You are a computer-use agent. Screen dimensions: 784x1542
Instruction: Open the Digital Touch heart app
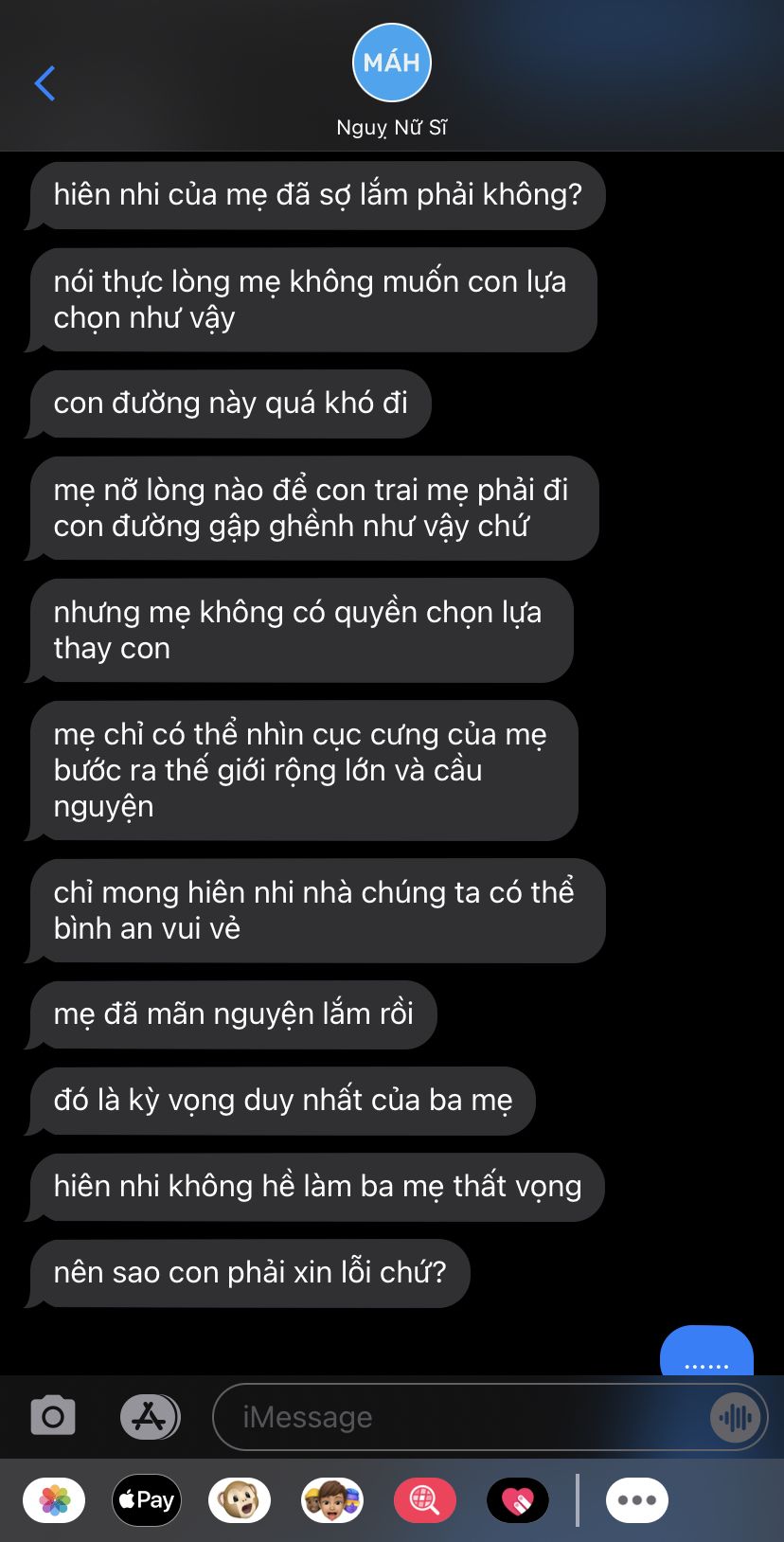(518, 1500)
